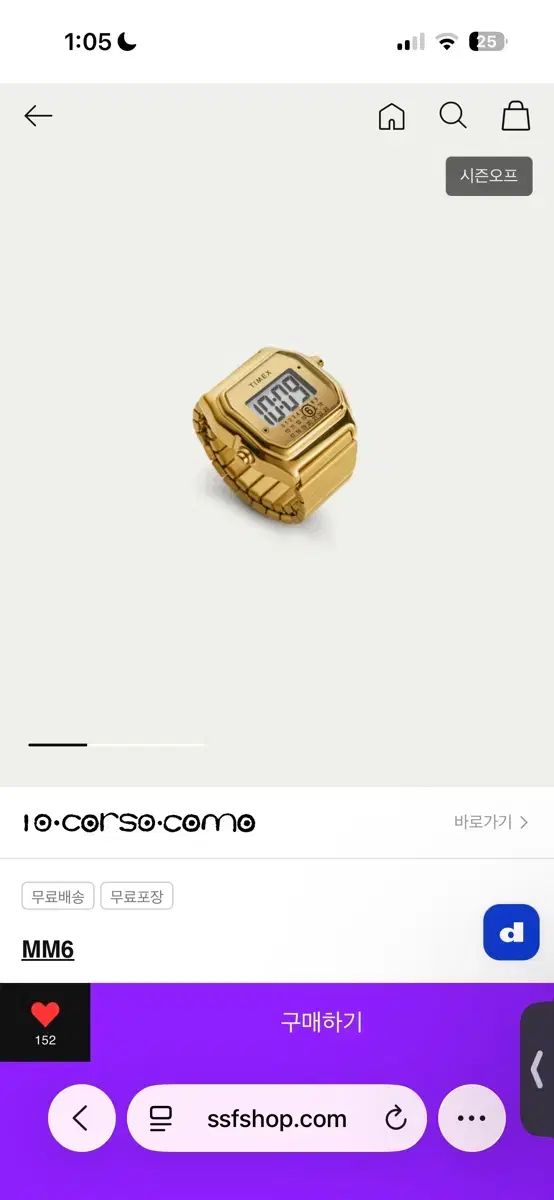Expand the side panel handle
Screen dimensions: 554x1200
coord(538,1068)
